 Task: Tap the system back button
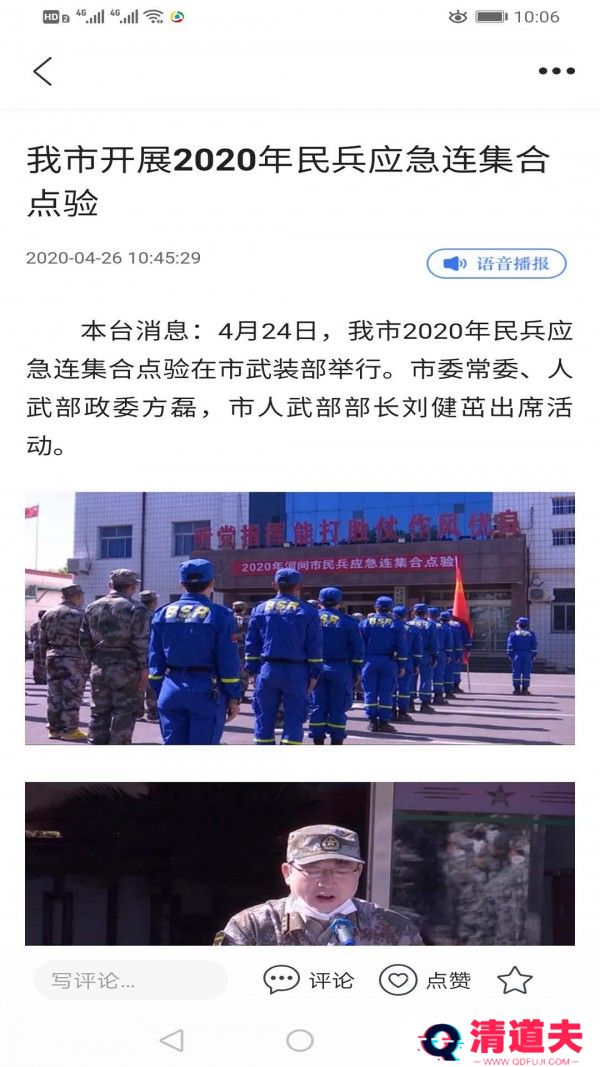pyautogui.click(x=171, y=1040)
